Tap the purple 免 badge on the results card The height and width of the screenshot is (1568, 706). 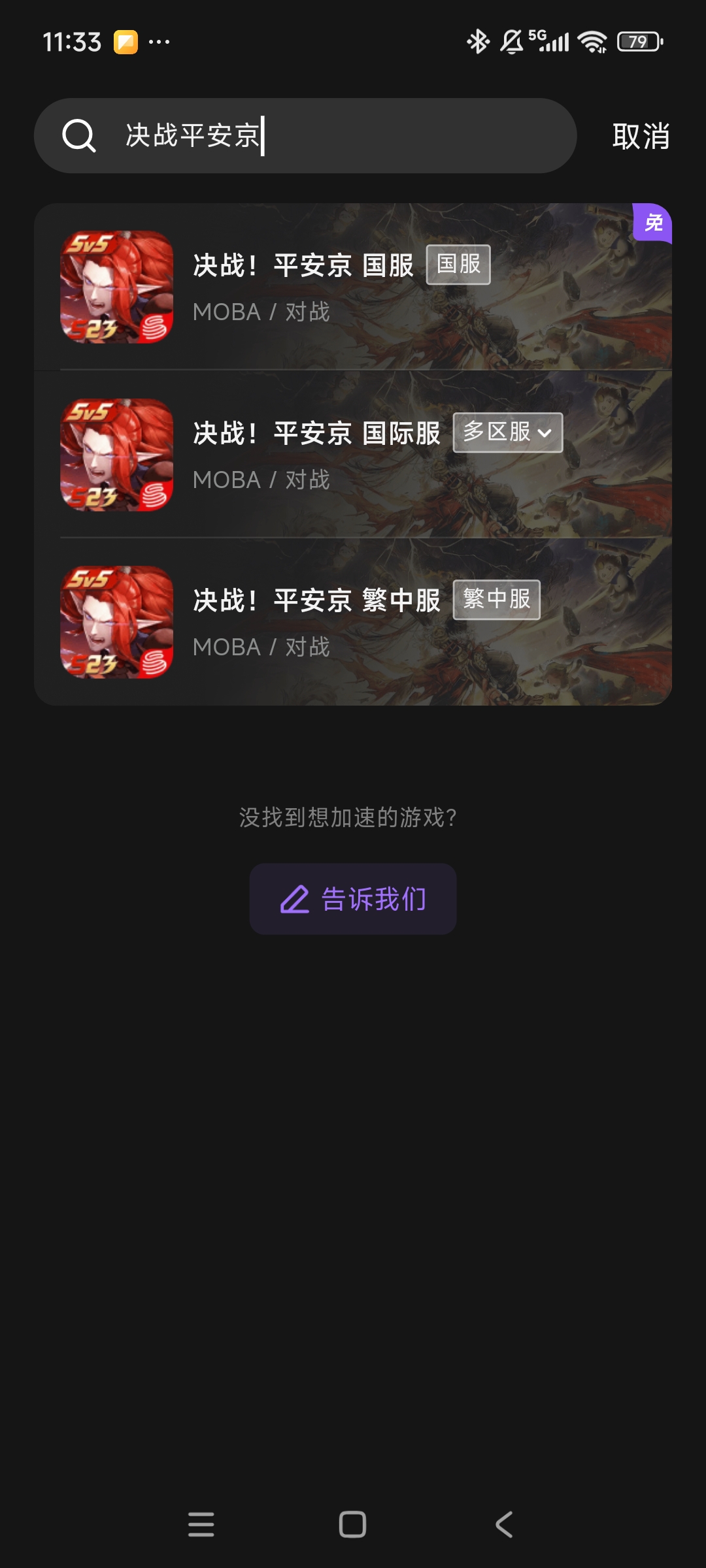pos(652,223)
